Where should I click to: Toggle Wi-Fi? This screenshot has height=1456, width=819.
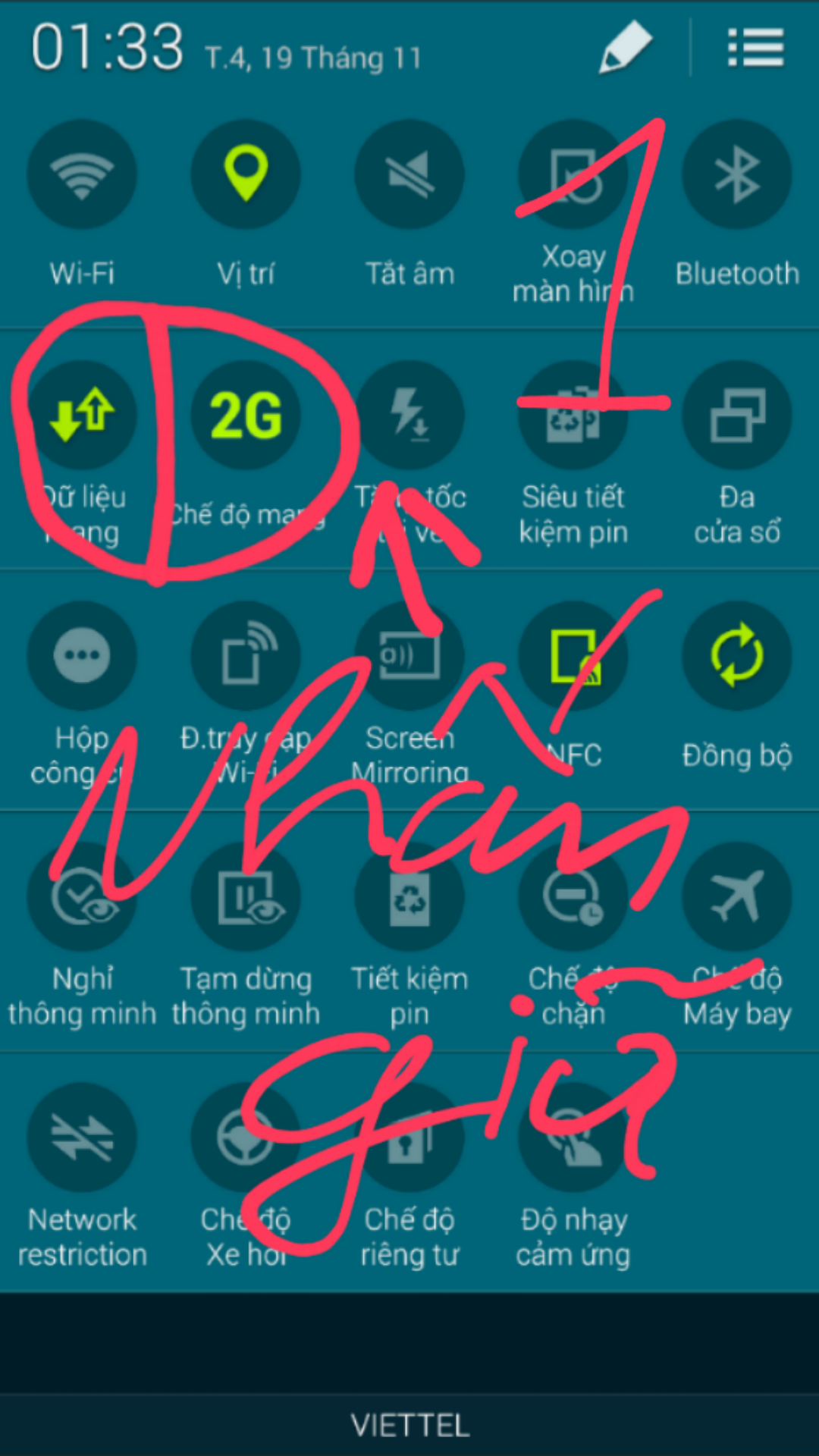(82, 174)
